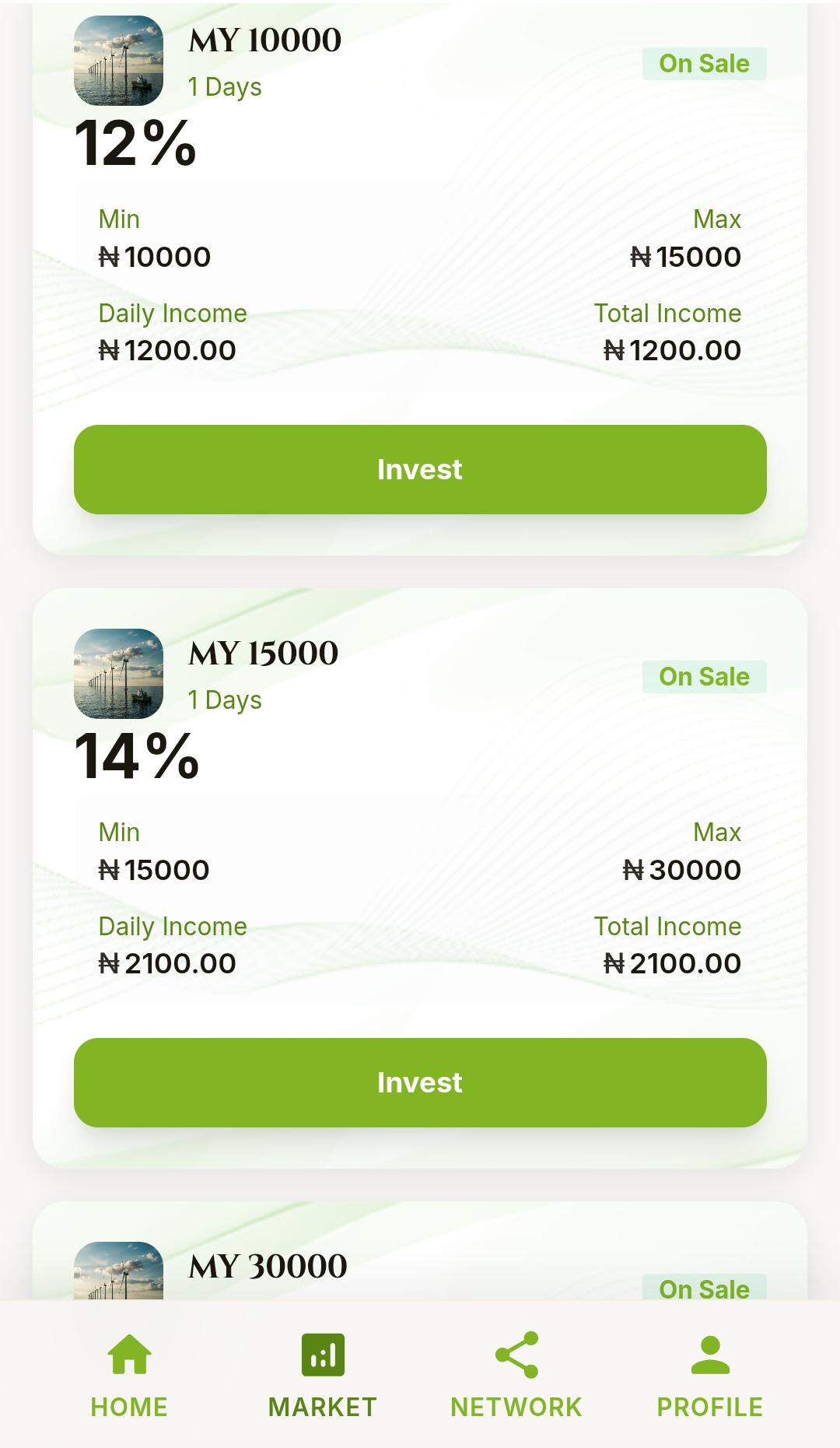Tap the MY 30000 plan title

266,1266
